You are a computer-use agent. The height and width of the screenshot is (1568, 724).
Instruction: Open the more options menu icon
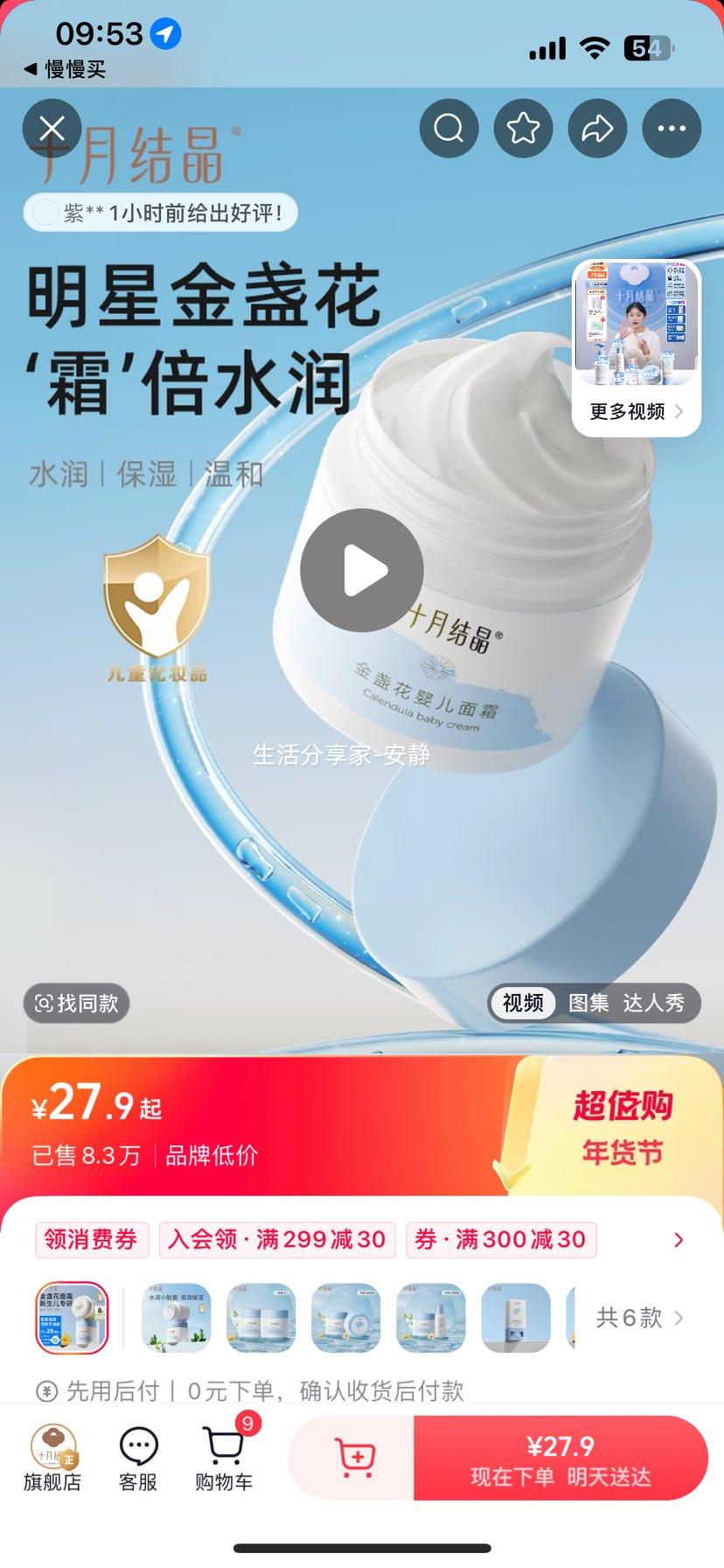point(671,128)
